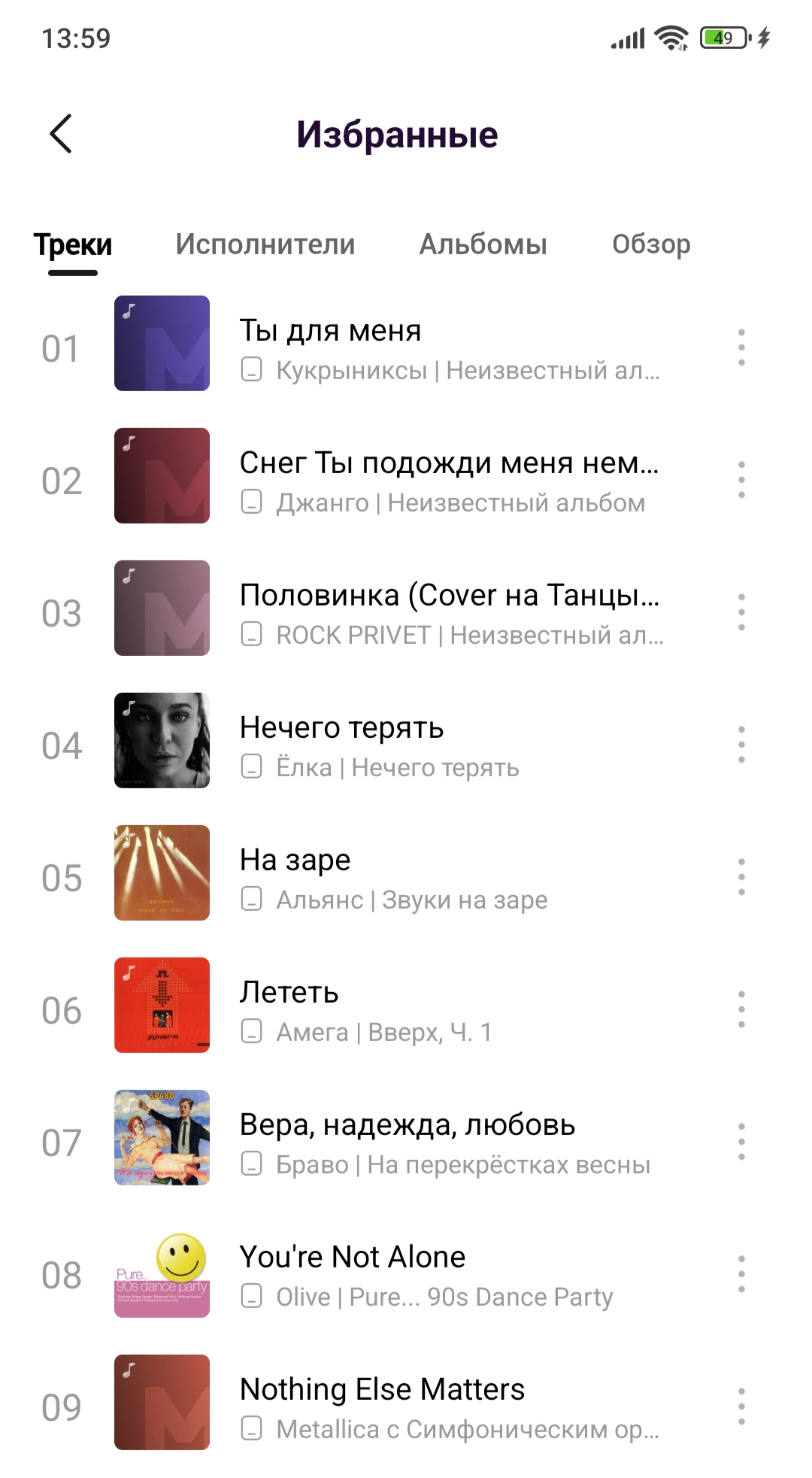Open options for Ты для меня

click(741, 347)
